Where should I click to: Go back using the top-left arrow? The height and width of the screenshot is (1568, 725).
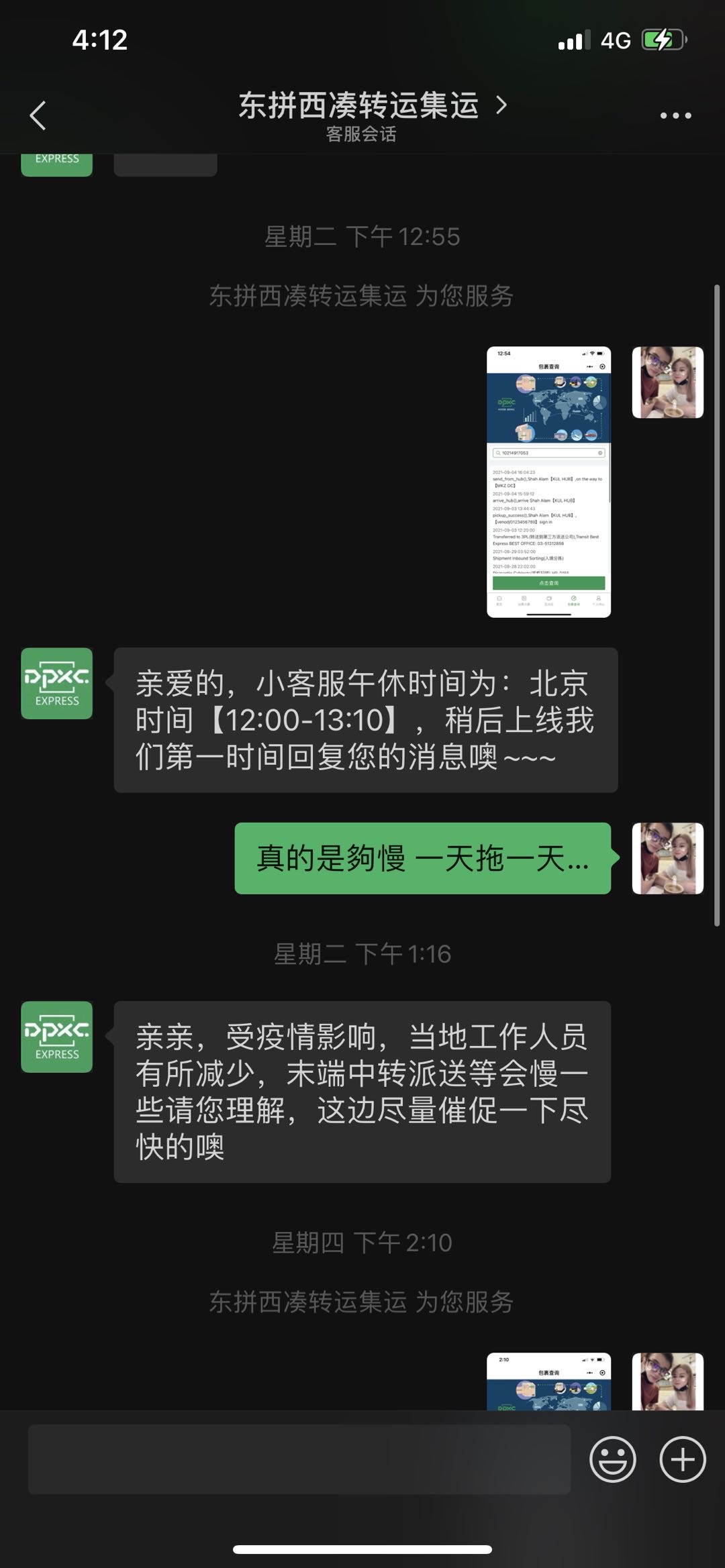(38, 115)
